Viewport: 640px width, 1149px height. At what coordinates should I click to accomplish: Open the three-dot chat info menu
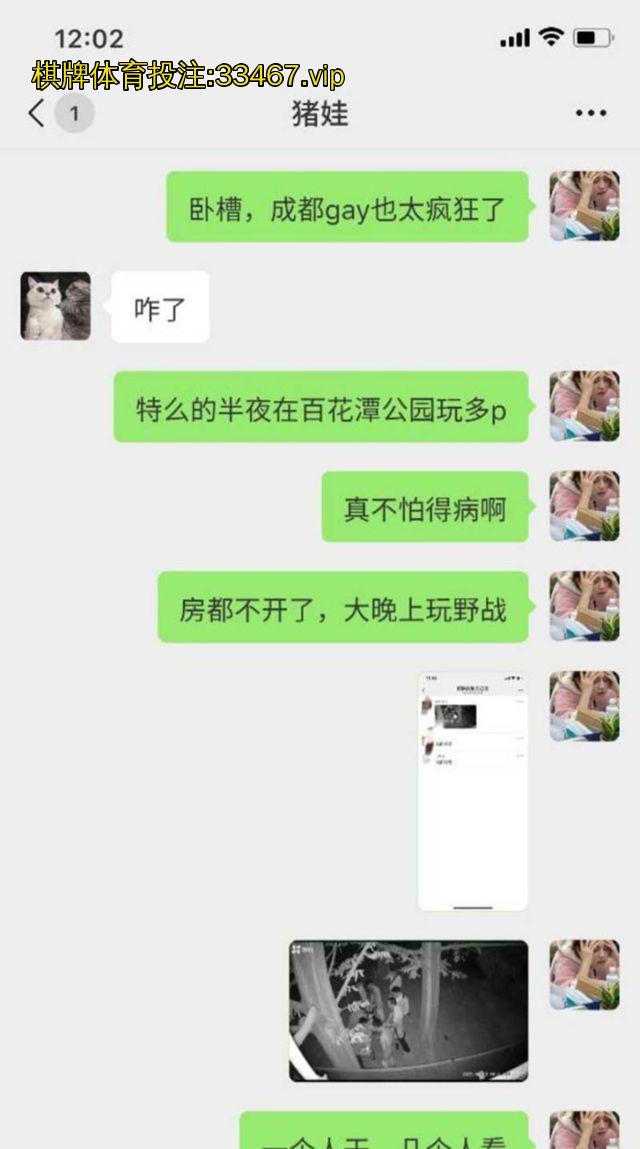pyautogui.click(x=591, y=113)
